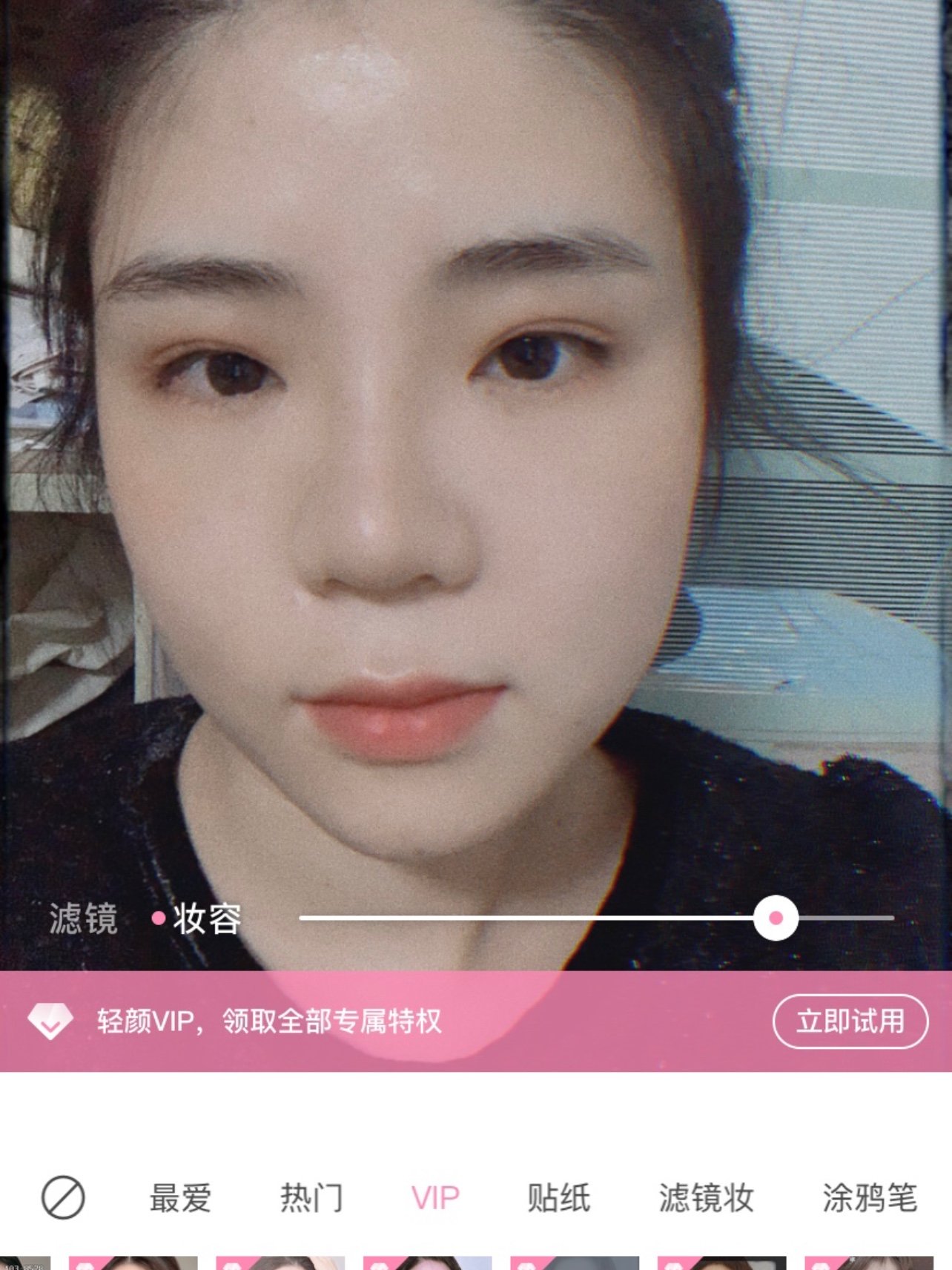952x1270 pixels.
Task: Select the VIP makeup tab
Action: (x=435, y=1197)
